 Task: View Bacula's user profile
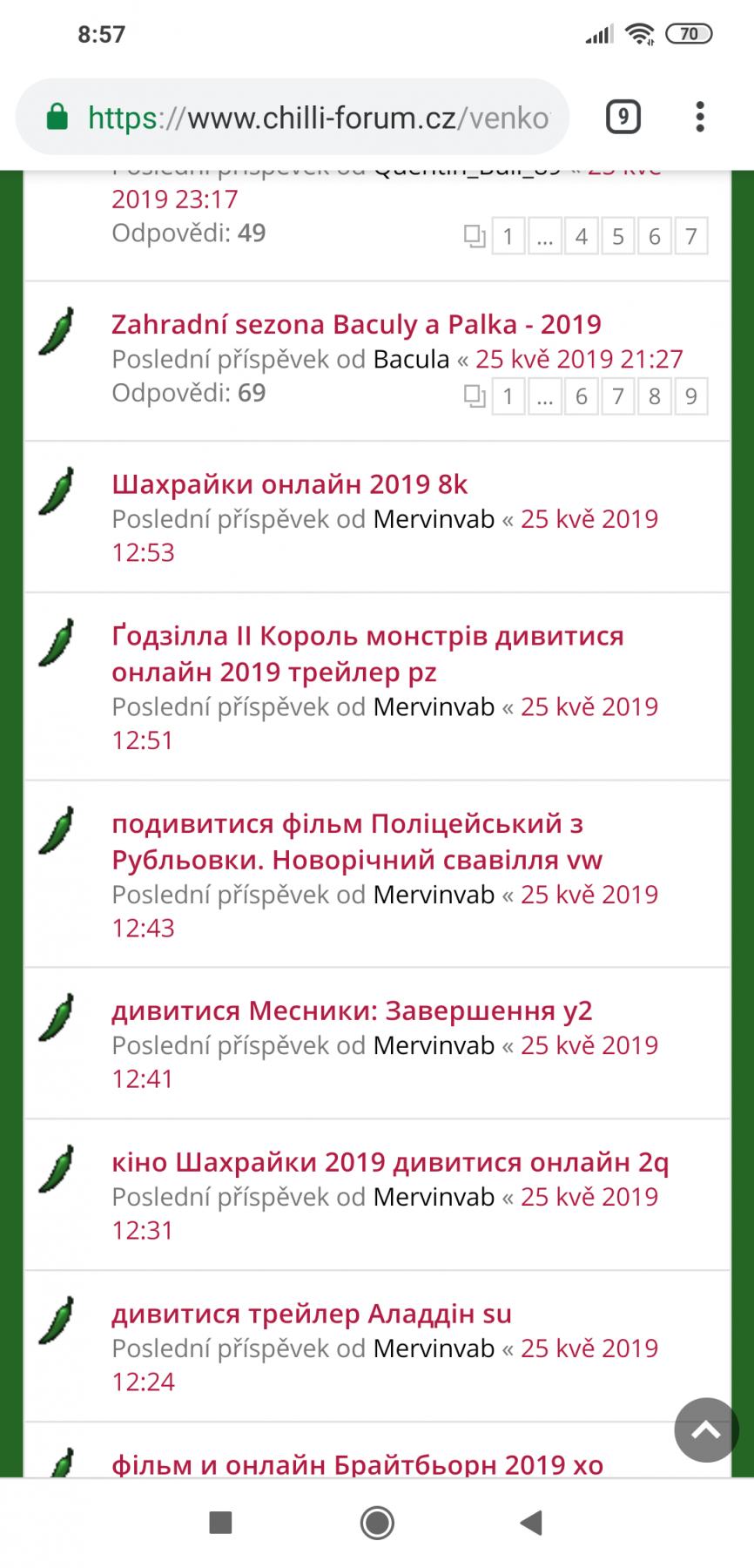[411, 360]
